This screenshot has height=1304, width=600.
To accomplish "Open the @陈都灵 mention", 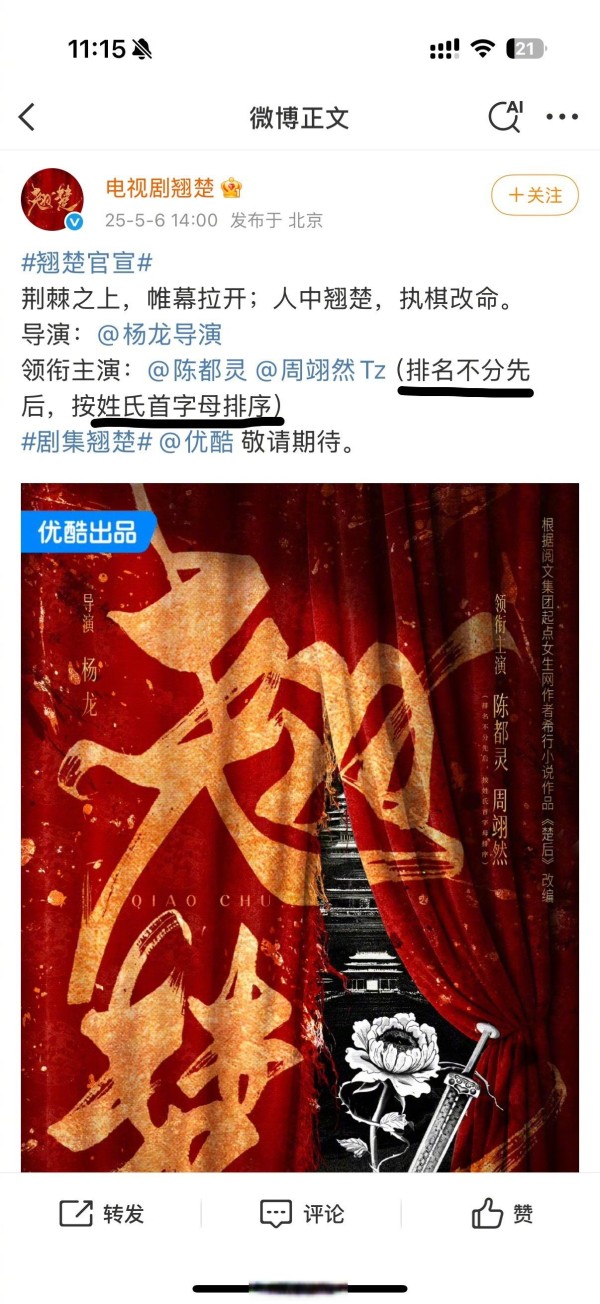I will point(197,370).
